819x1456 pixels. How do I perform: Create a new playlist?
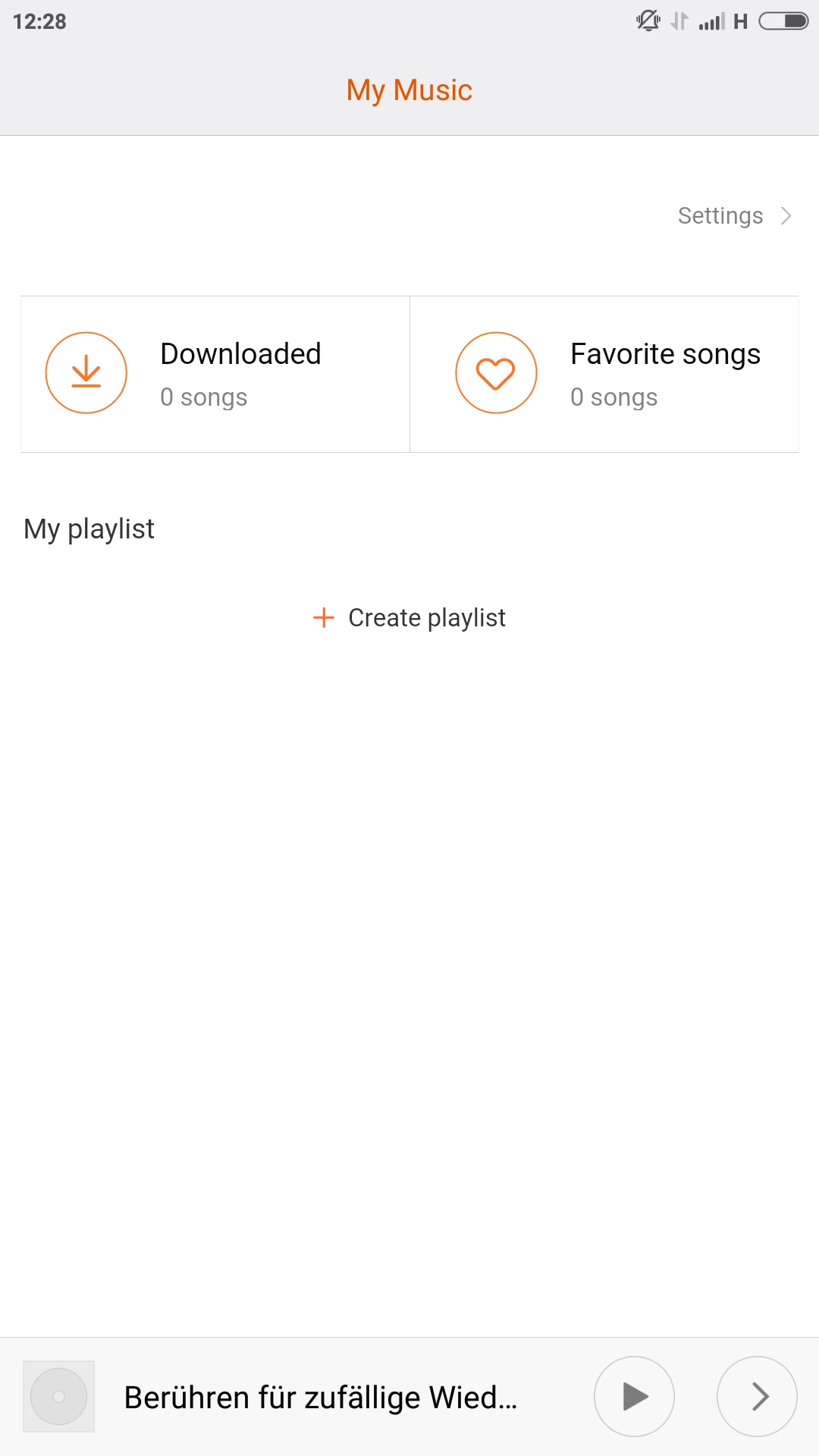point(409,618)
